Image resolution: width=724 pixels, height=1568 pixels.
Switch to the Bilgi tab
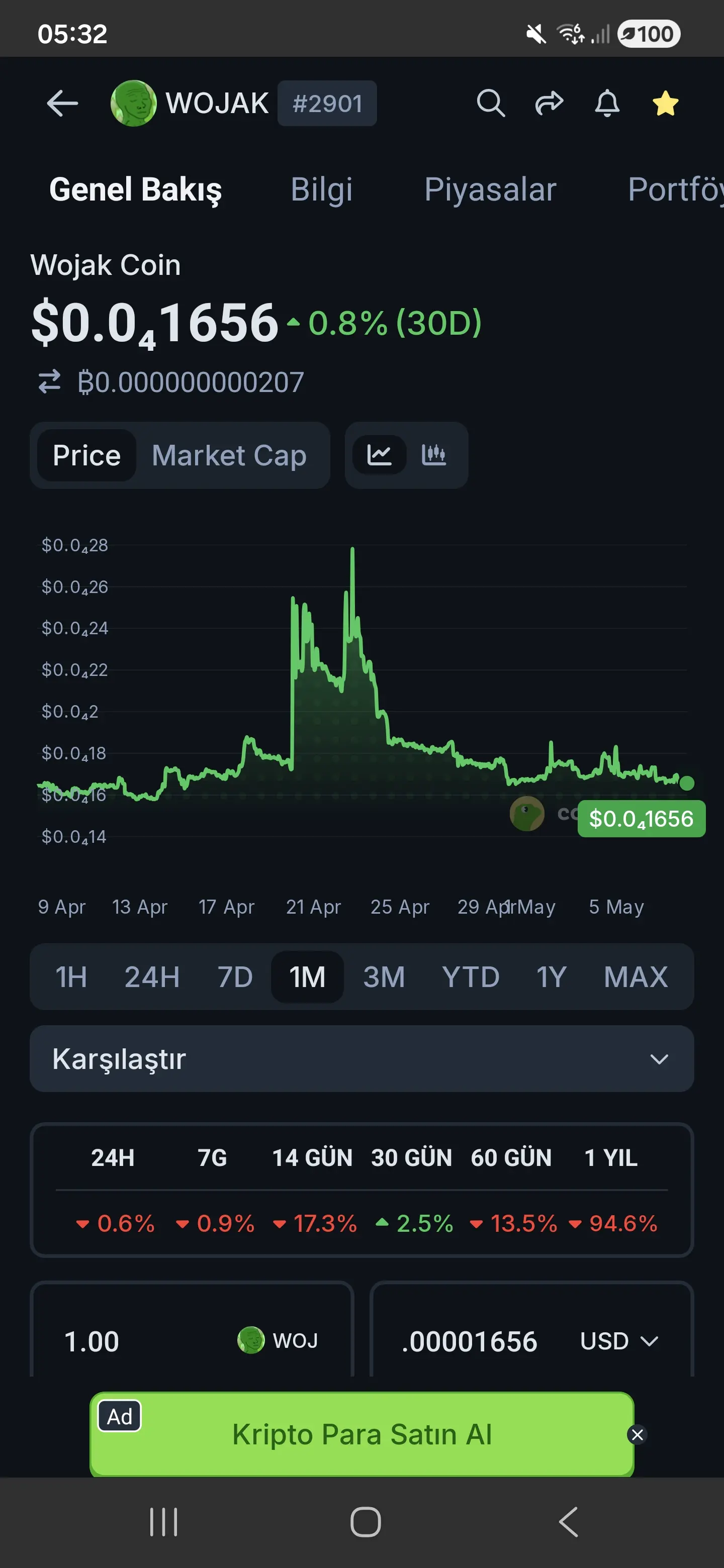(321, 189)
